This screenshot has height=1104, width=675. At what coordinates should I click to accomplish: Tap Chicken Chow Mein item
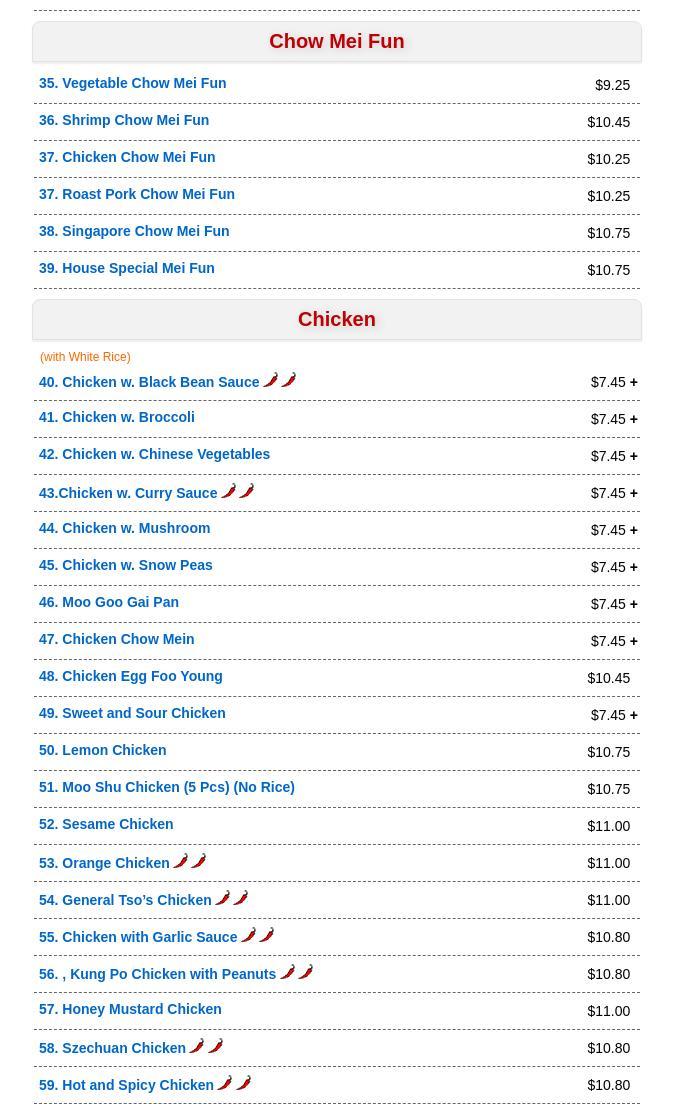[116, 639]
